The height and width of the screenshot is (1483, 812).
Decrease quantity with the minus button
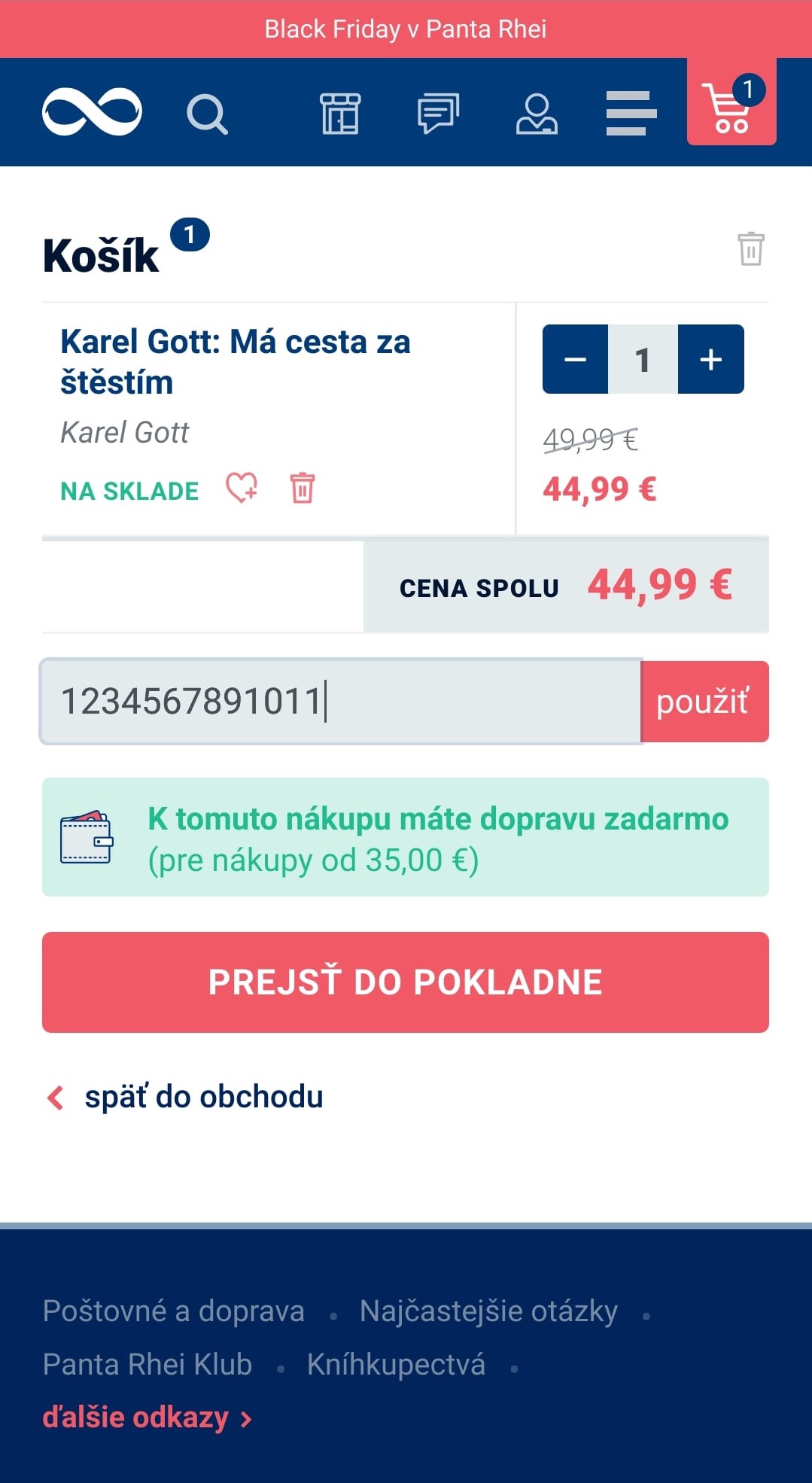[575, 359]
